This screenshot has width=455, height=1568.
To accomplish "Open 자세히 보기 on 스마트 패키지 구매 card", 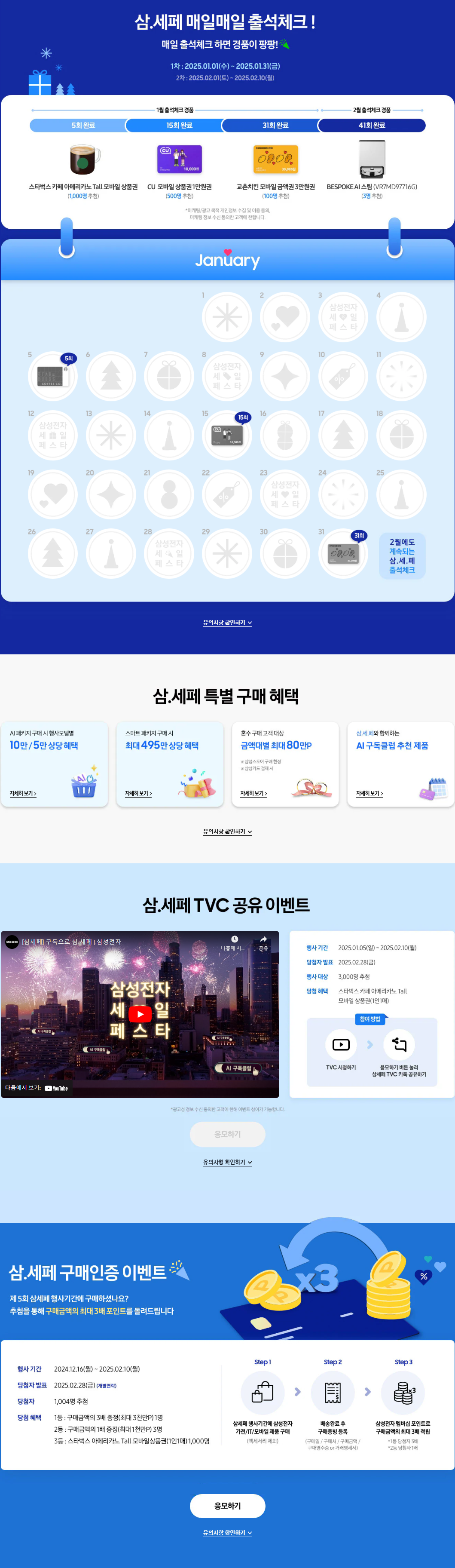I will point(138,793).
